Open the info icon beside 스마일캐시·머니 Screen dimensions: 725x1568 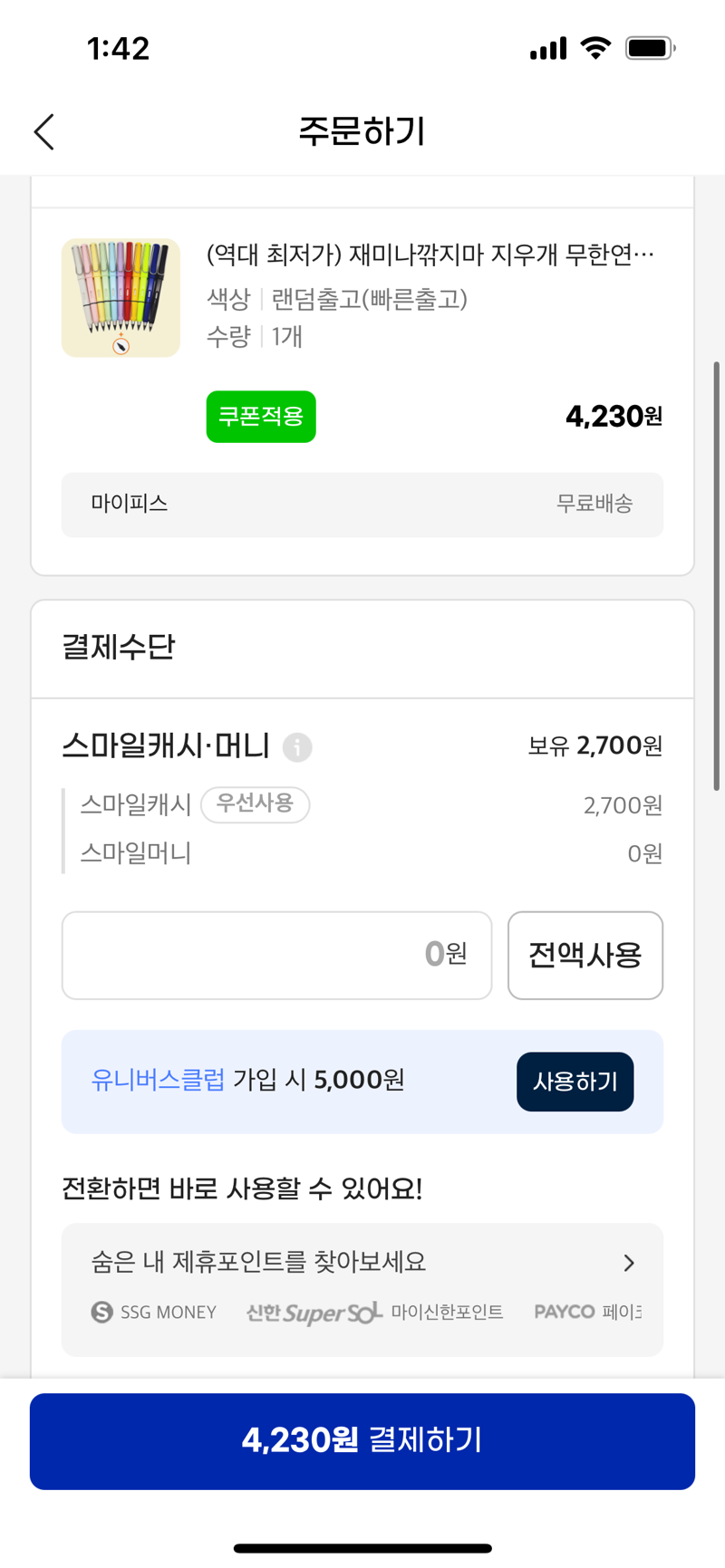coord(297,747)
